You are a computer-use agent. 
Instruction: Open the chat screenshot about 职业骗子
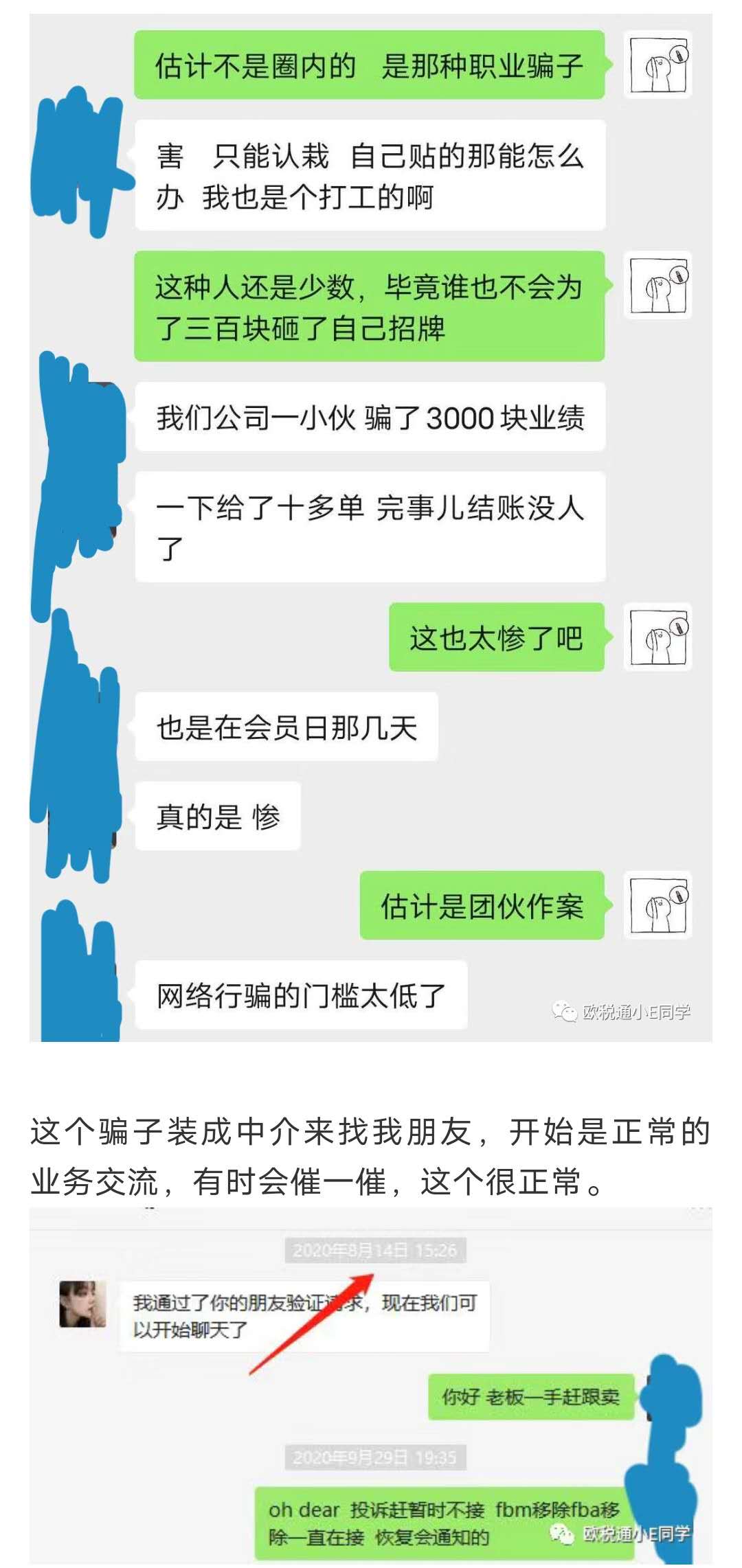371,527
